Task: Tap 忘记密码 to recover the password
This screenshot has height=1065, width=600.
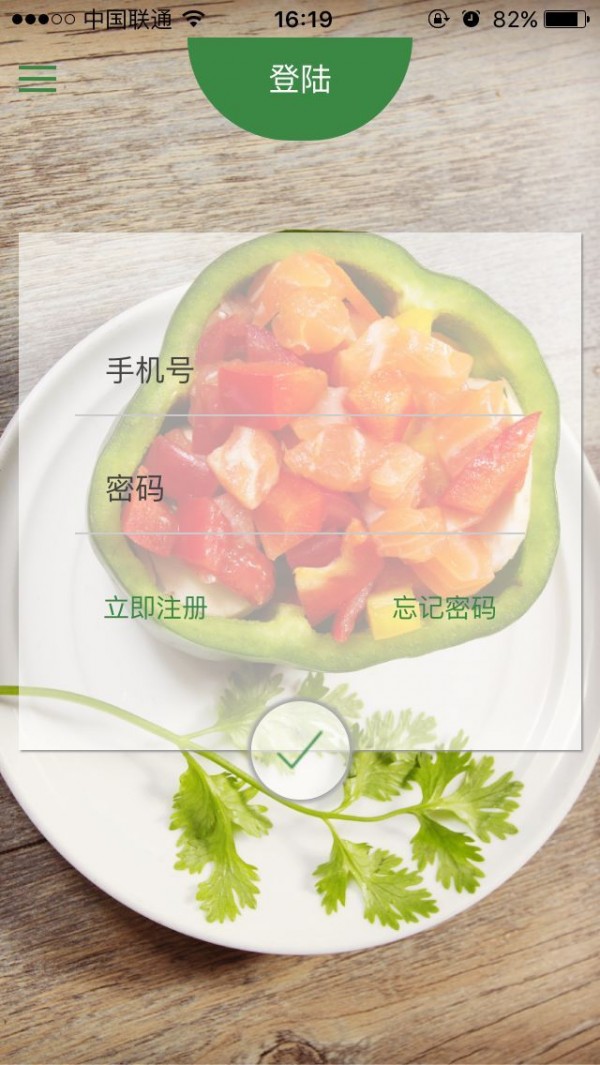Action: (444, 608)
